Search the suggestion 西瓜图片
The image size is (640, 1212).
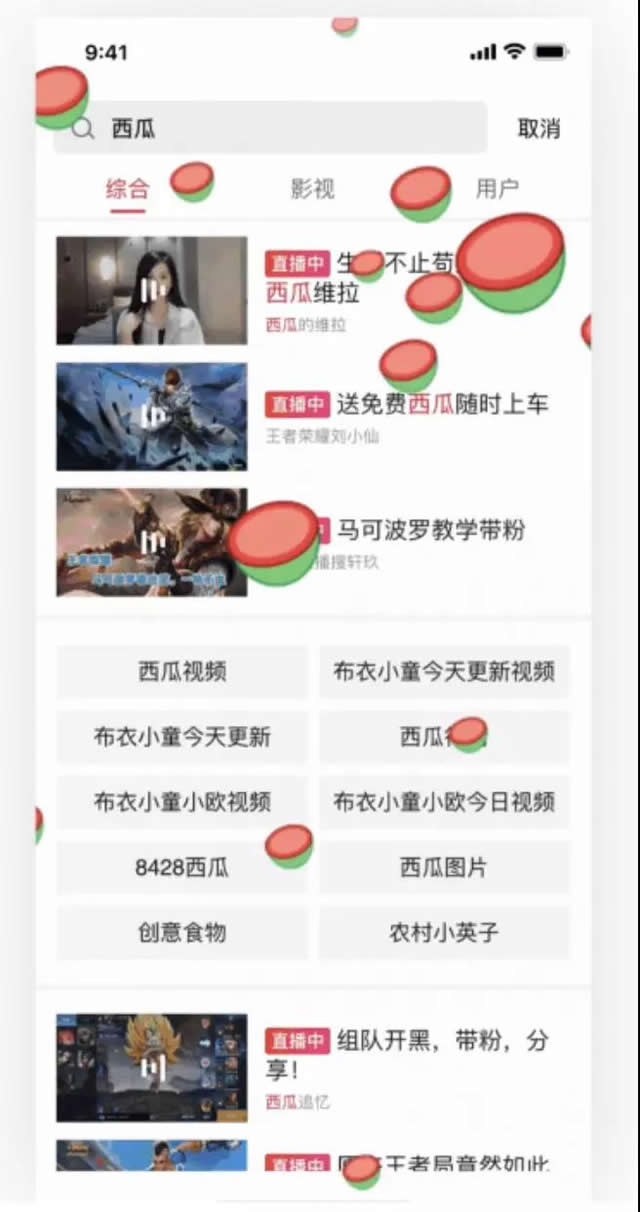(444, 867)
